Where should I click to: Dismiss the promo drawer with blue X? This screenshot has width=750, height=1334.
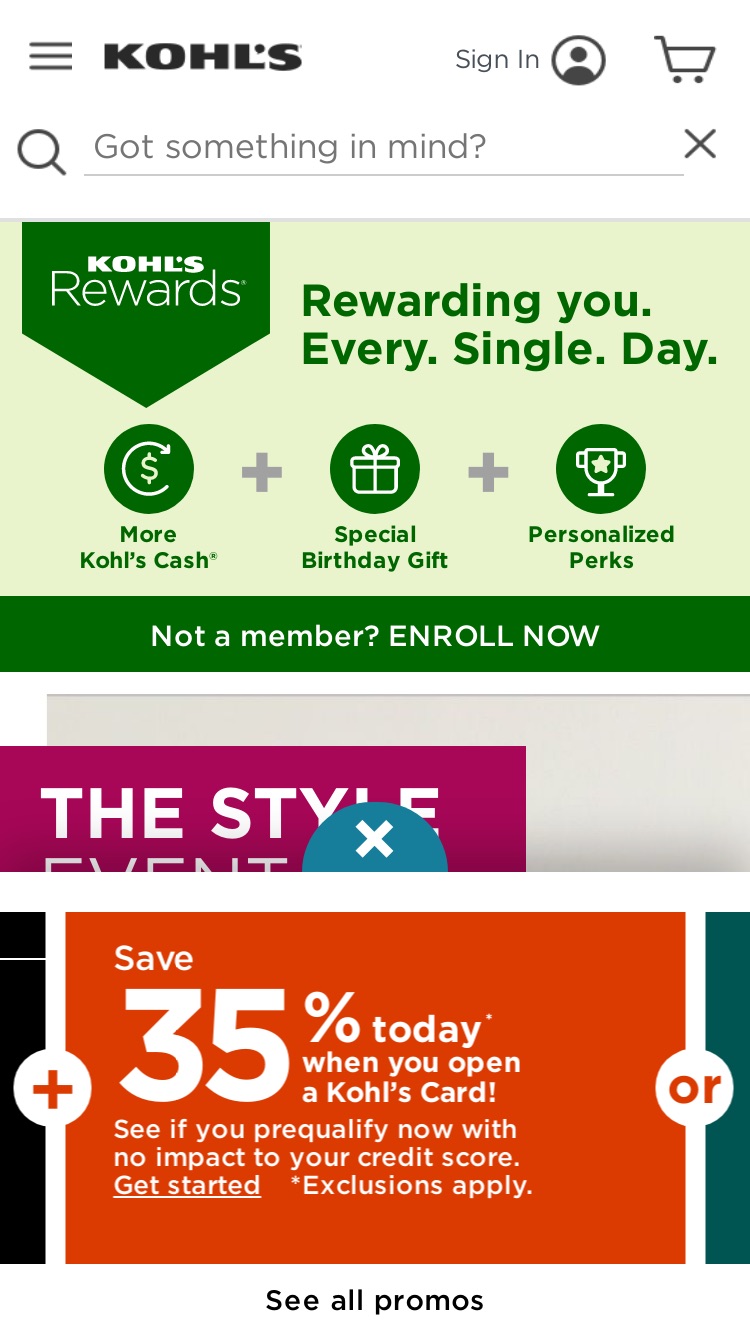pyautogui.click(x=375, y=838)
